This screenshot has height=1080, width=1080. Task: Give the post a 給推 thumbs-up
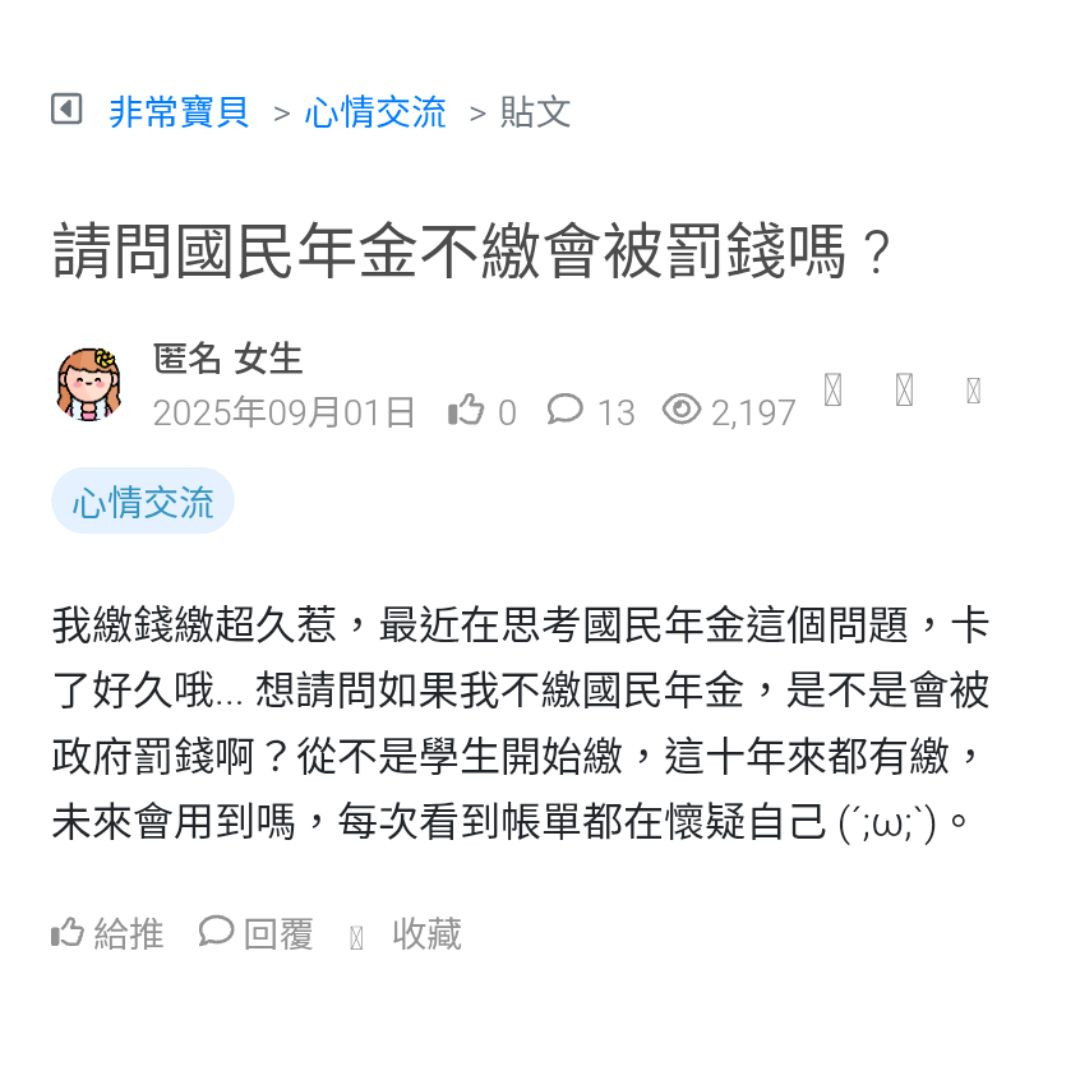tap(107, 934)
